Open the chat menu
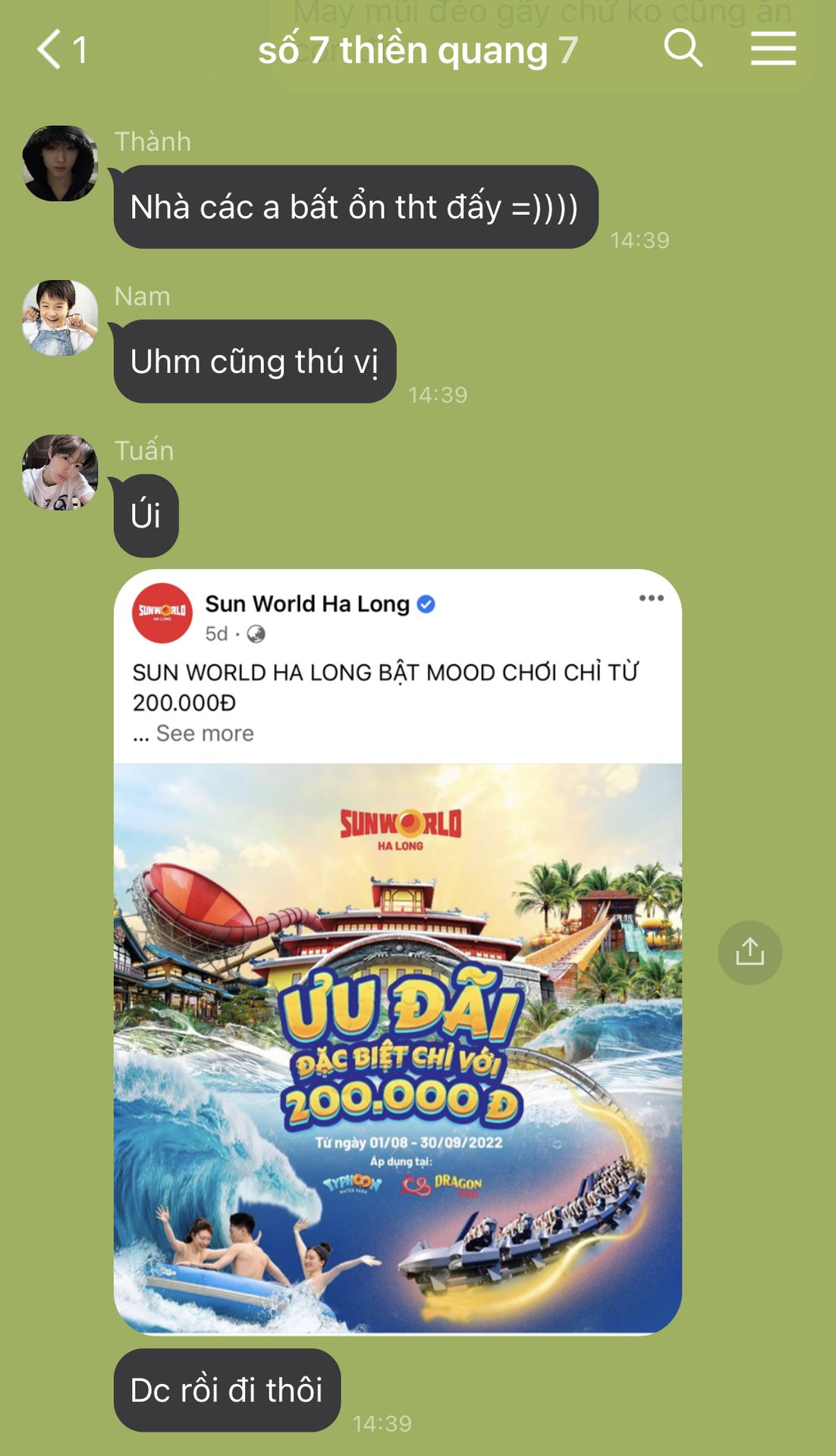The image size is (836, 1456). [x=773, y=49]
